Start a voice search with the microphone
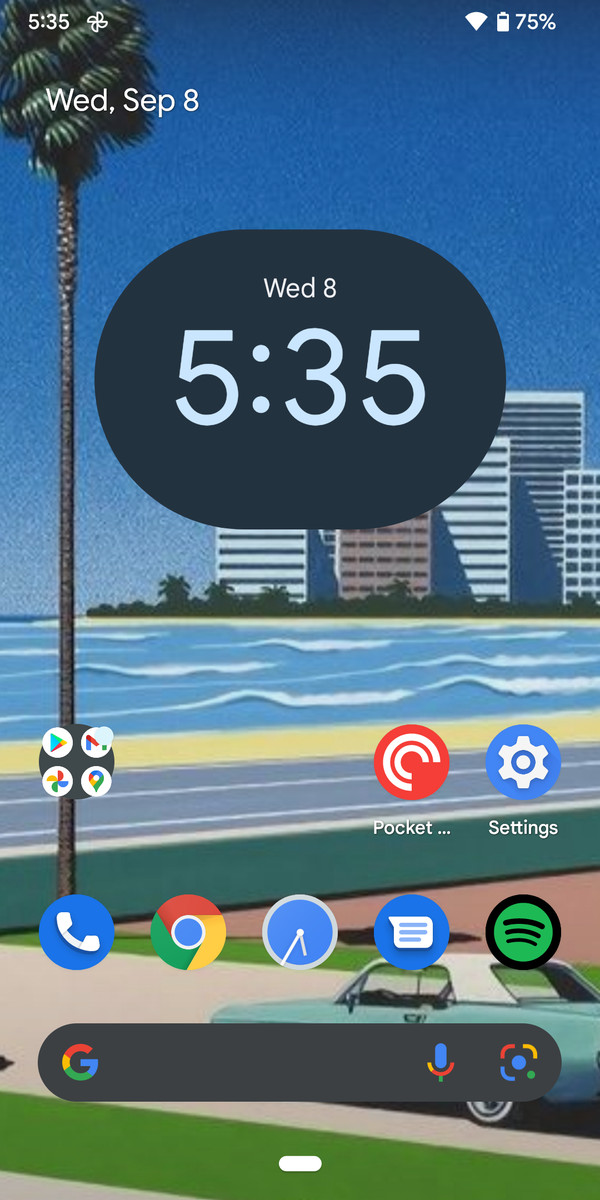 (440, 1062)
